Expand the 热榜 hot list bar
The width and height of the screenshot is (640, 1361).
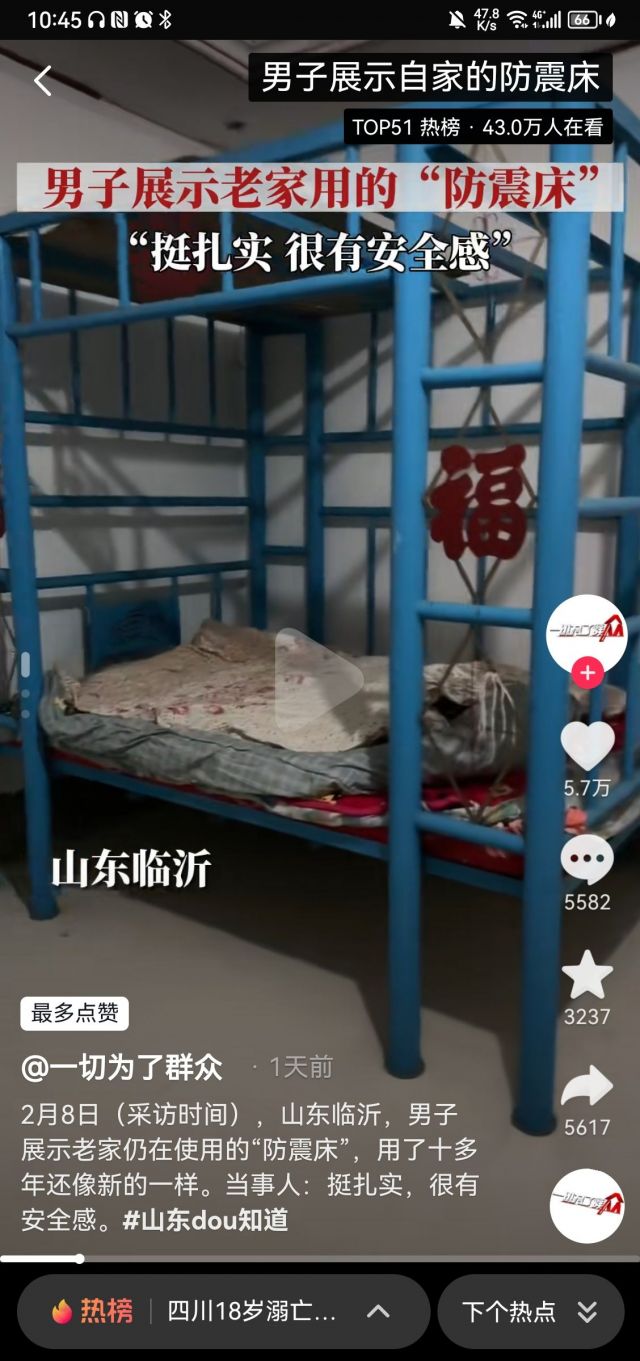coord(224,1311)
